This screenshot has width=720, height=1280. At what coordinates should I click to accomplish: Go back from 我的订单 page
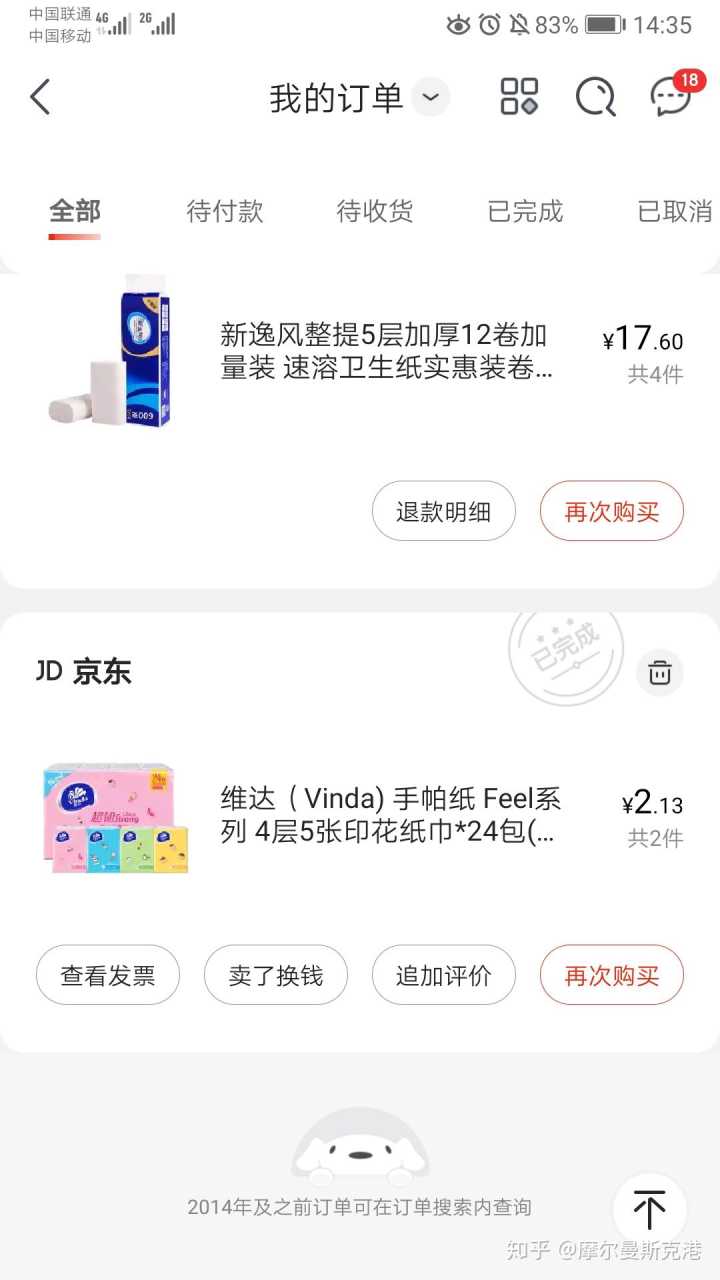[40, 97]
